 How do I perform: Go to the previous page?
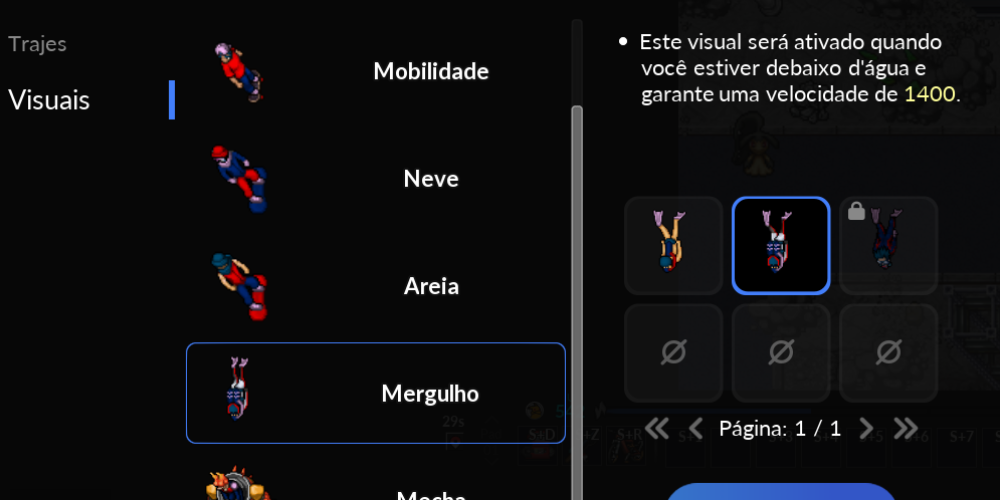pos(696,429)
